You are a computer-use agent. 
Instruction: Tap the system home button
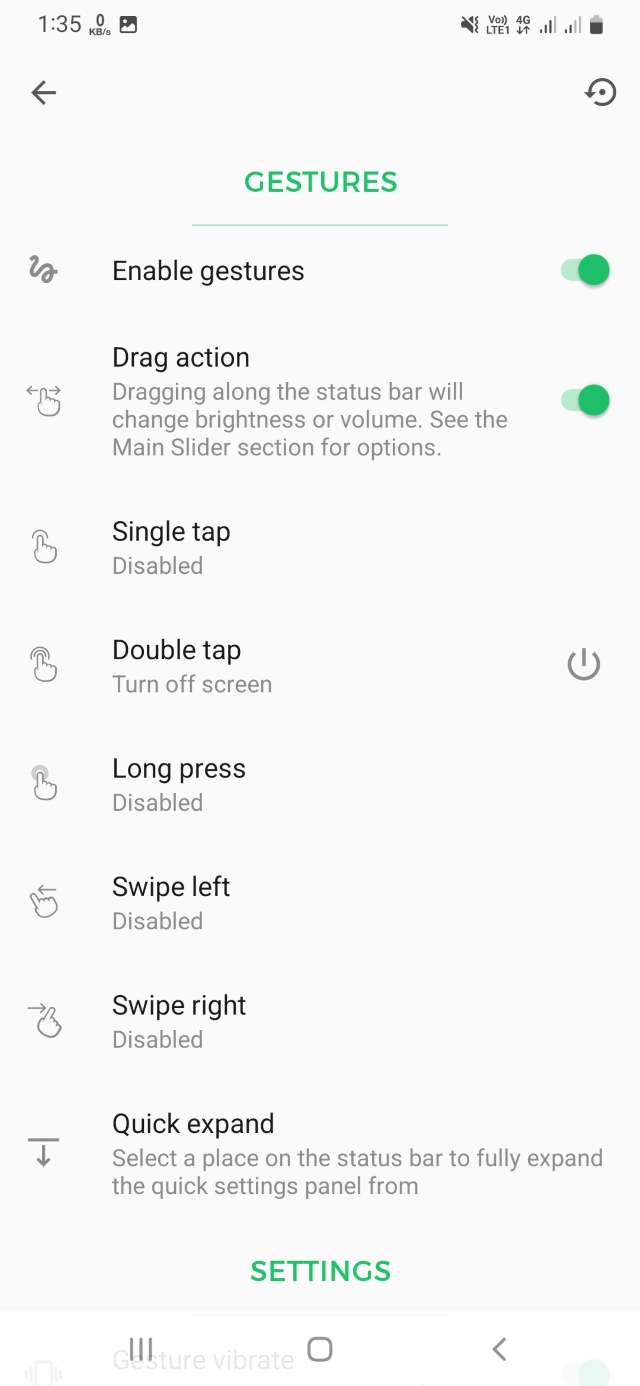click(320, 1349)
